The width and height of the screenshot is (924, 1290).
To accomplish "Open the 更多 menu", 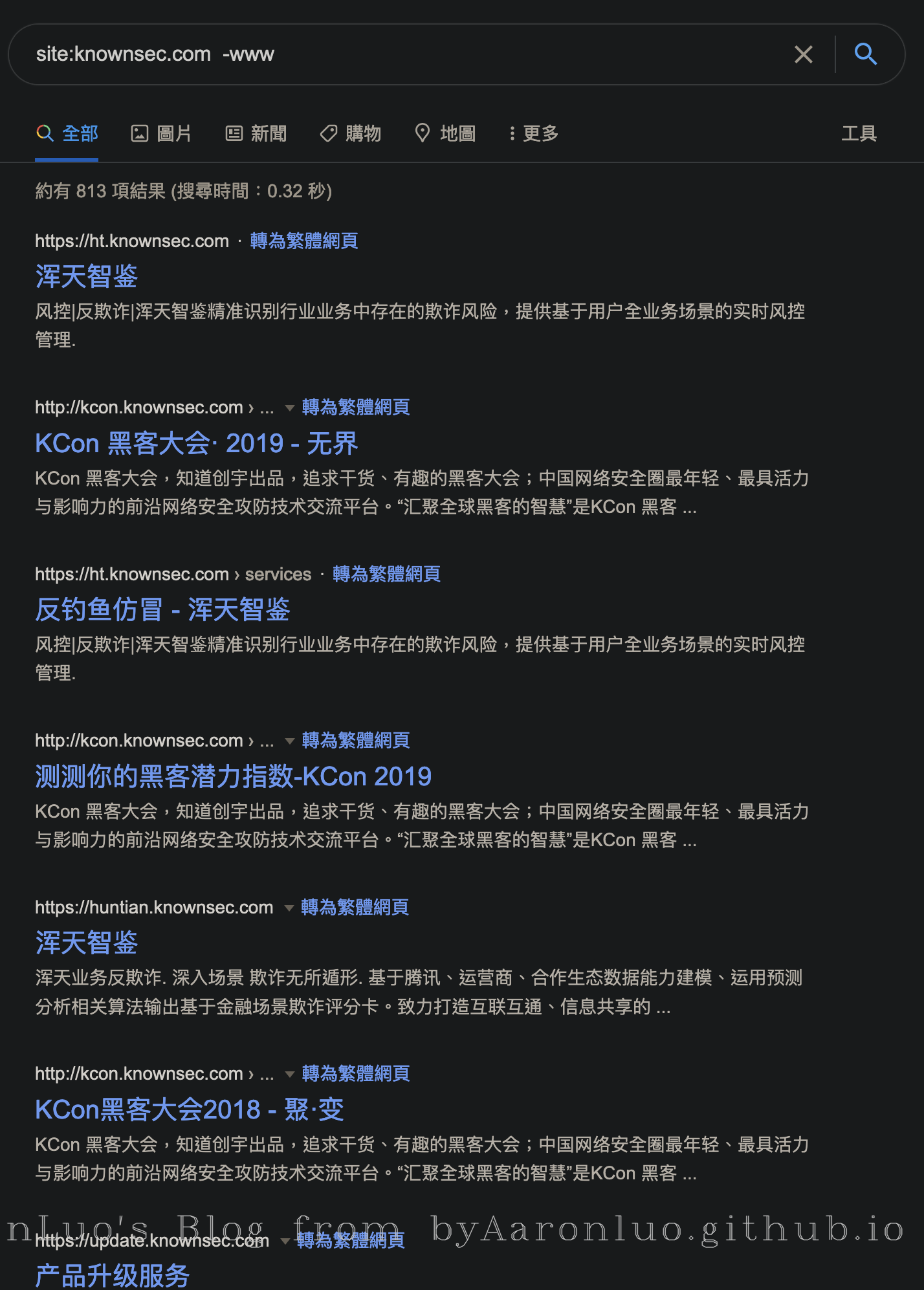I will tap(533, 134).
